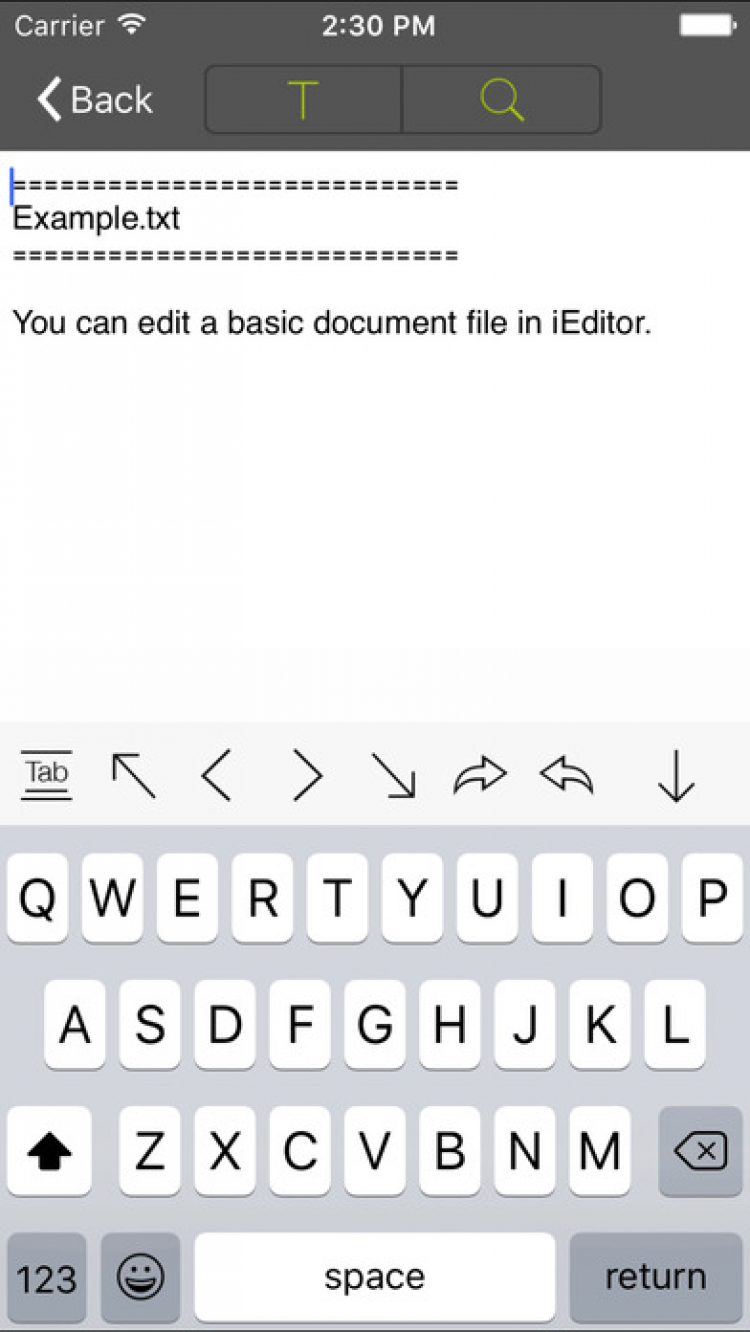This screenshot has width=750, height=1332.
Task: Open the search magnifier tool
Action: point(501,100)
